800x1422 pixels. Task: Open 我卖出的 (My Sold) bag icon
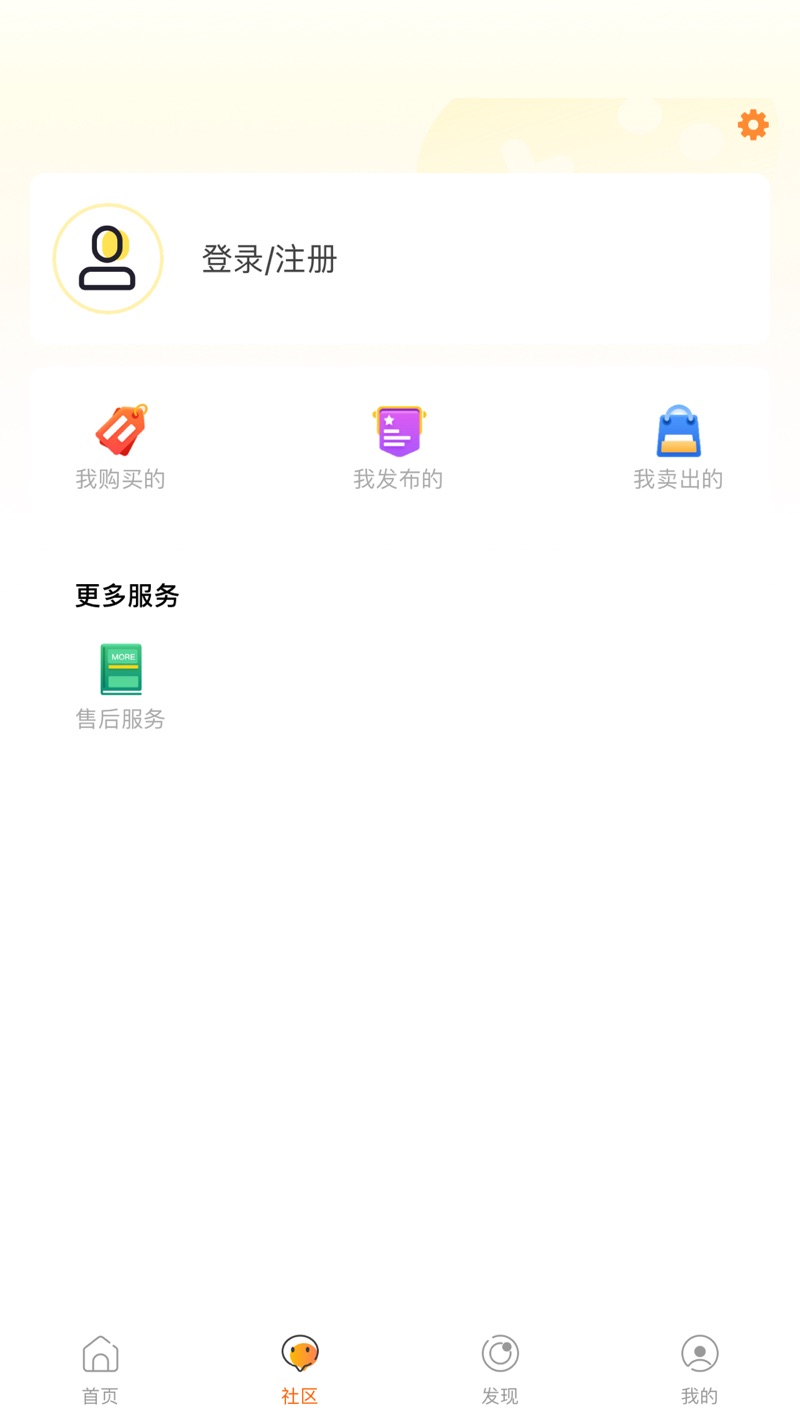(x=679, y=430)
